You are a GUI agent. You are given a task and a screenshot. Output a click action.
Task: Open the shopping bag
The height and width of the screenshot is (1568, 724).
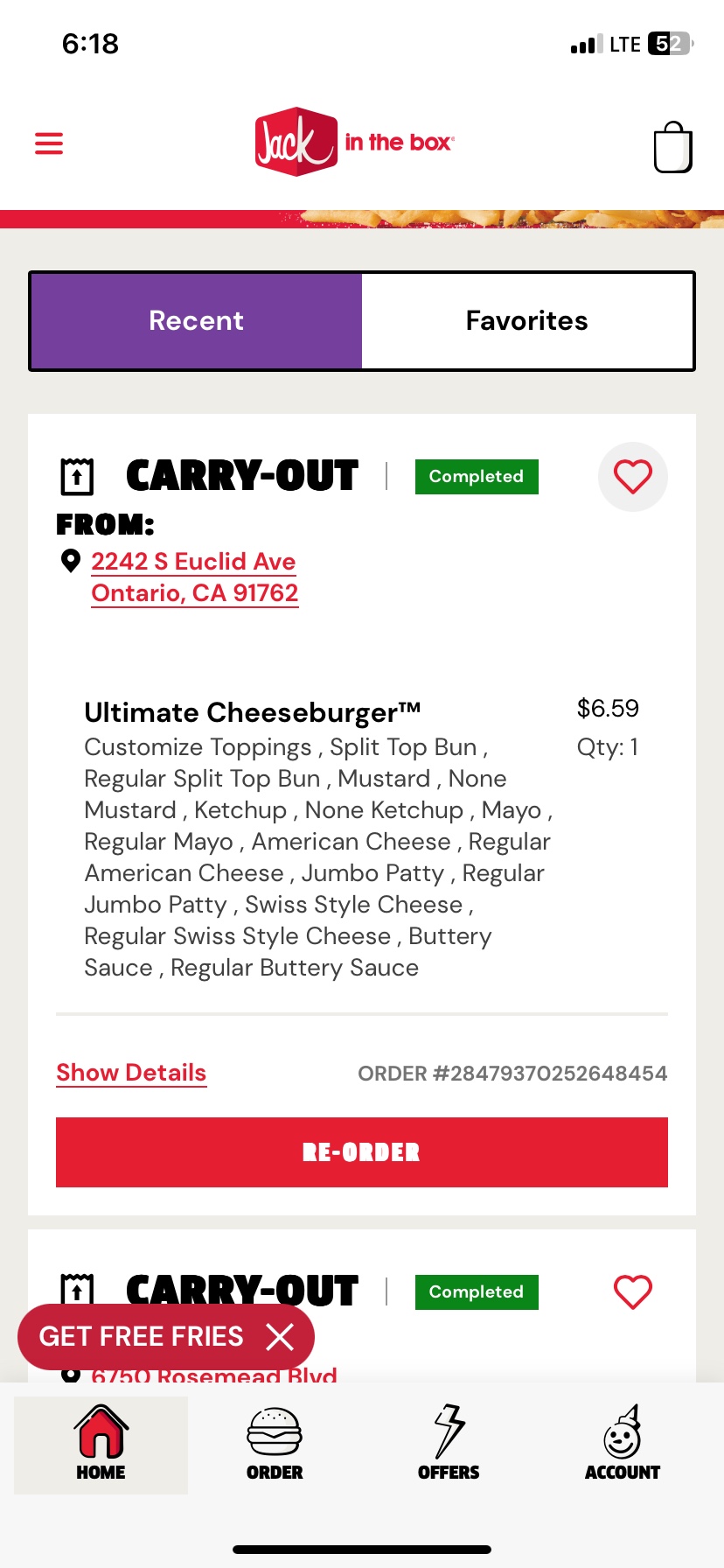(672, 147)
